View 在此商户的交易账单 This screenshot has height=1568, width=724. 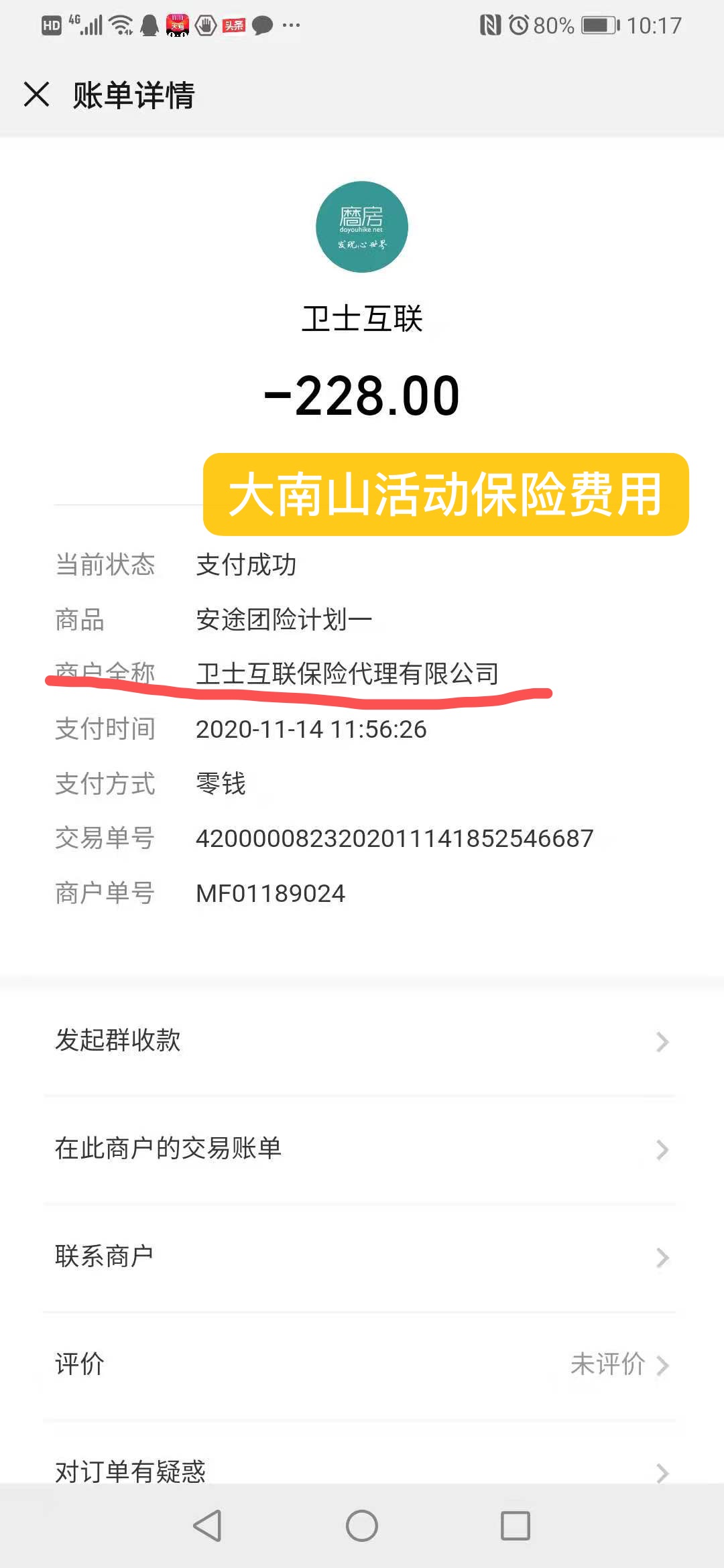click(x=361, y=1149)
